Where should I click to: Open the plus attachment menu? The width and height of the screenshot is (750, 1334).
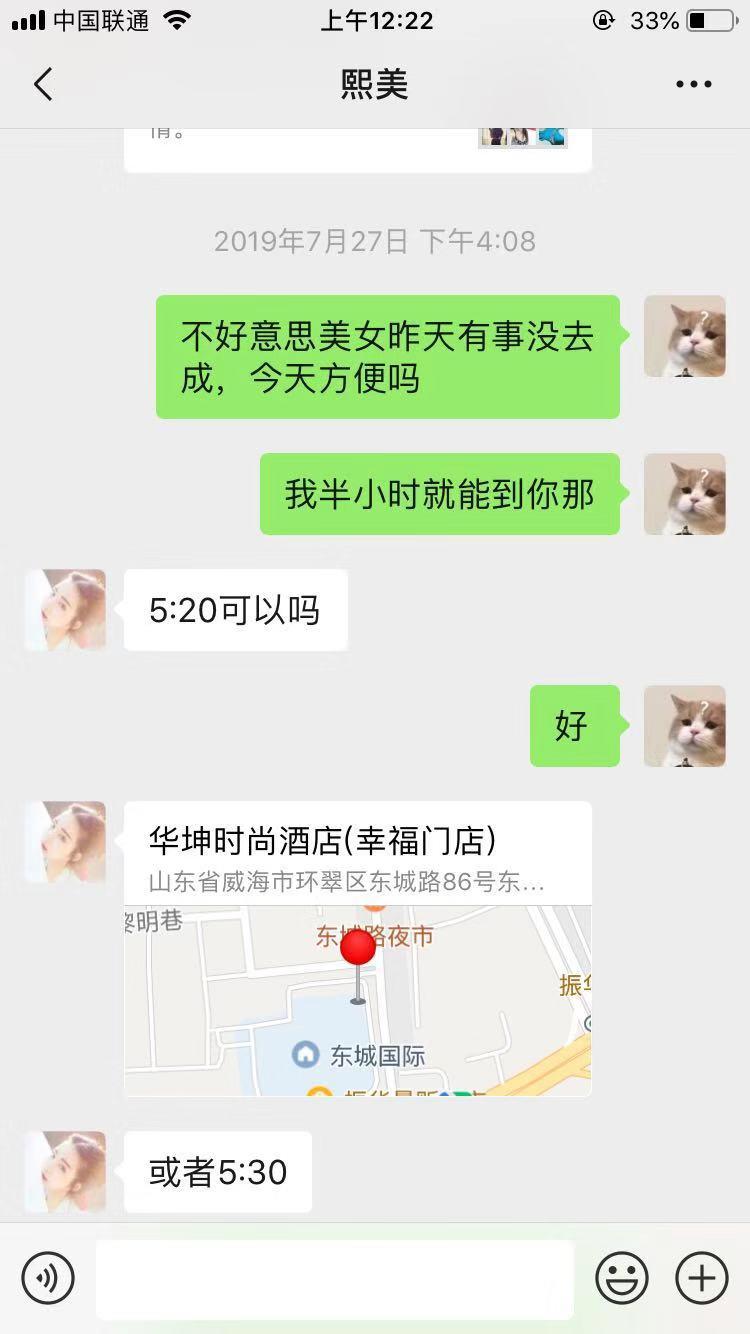point(702,1277)
